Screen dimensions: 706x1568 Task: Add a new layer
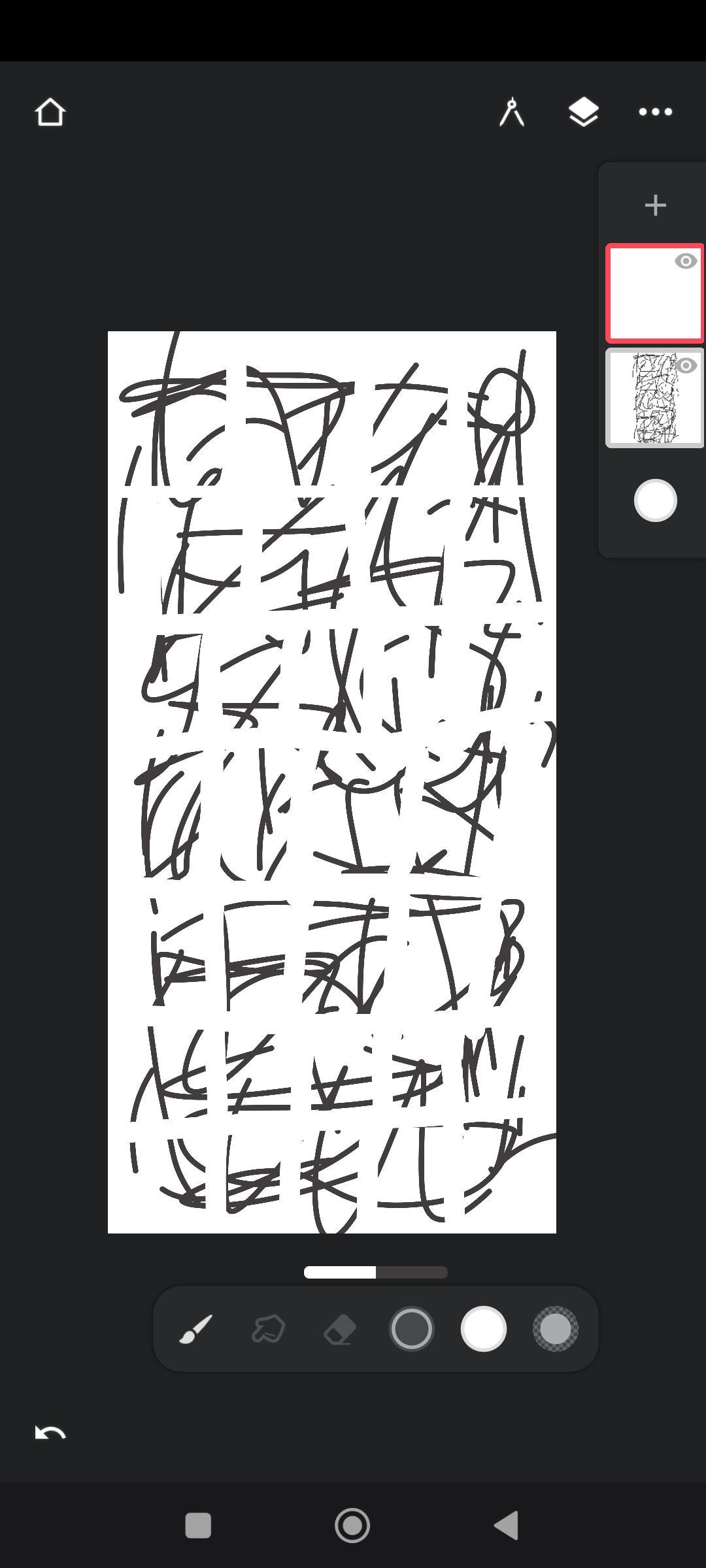[655, 205]
